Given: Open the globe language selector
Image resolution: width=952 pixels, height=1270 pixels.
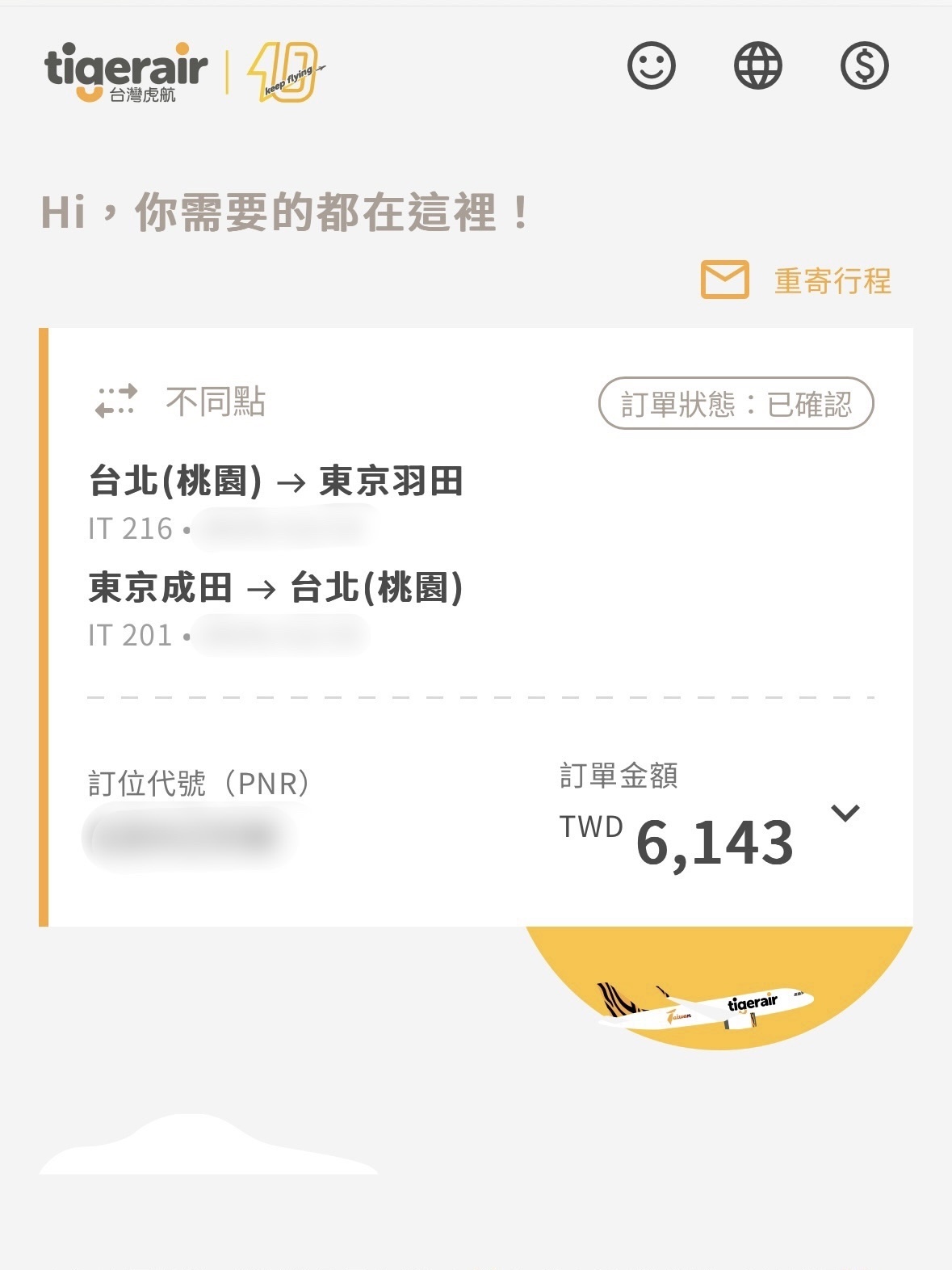Looking at the screenshot, I should click(757, 65).
